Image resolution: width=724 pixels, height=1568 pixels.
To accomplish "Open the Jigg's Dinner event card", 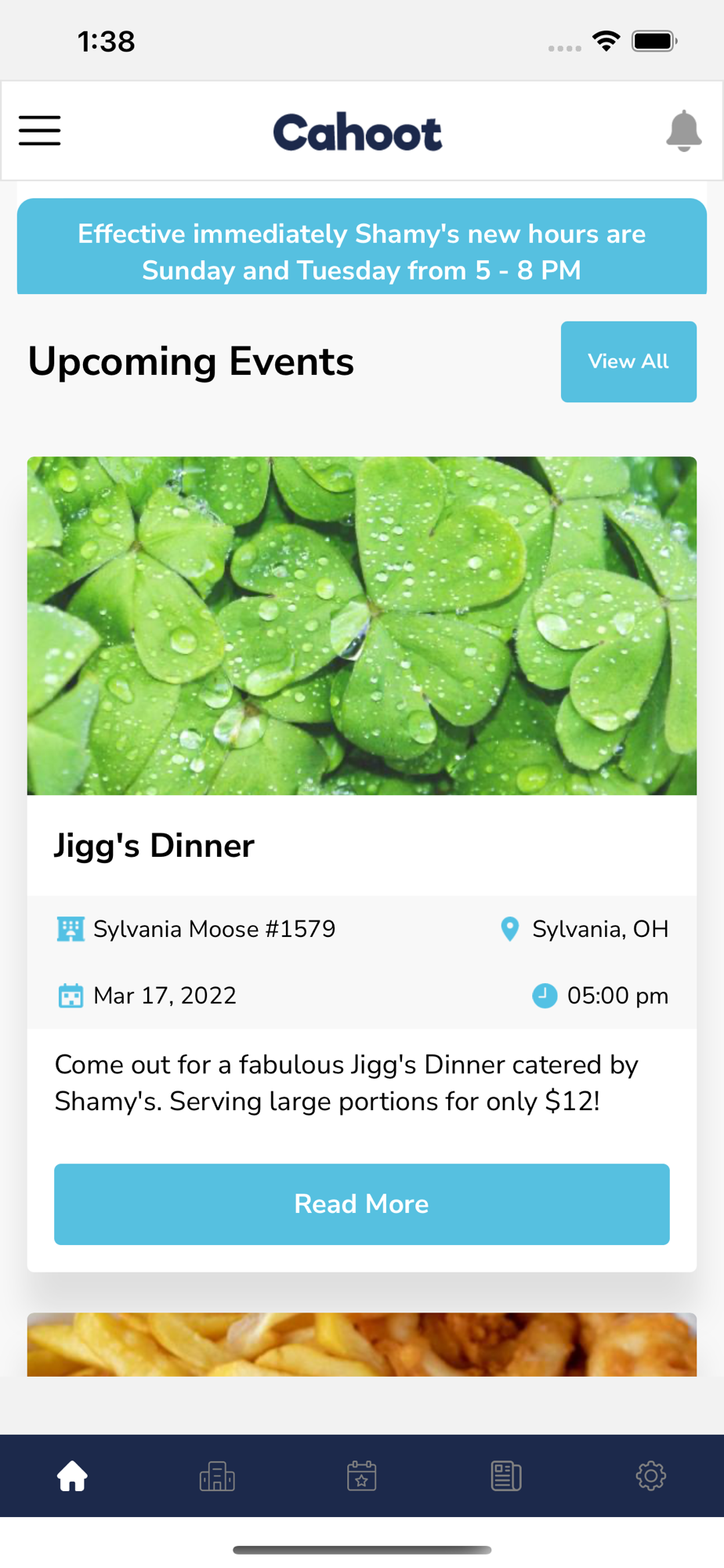I will 362,864.
